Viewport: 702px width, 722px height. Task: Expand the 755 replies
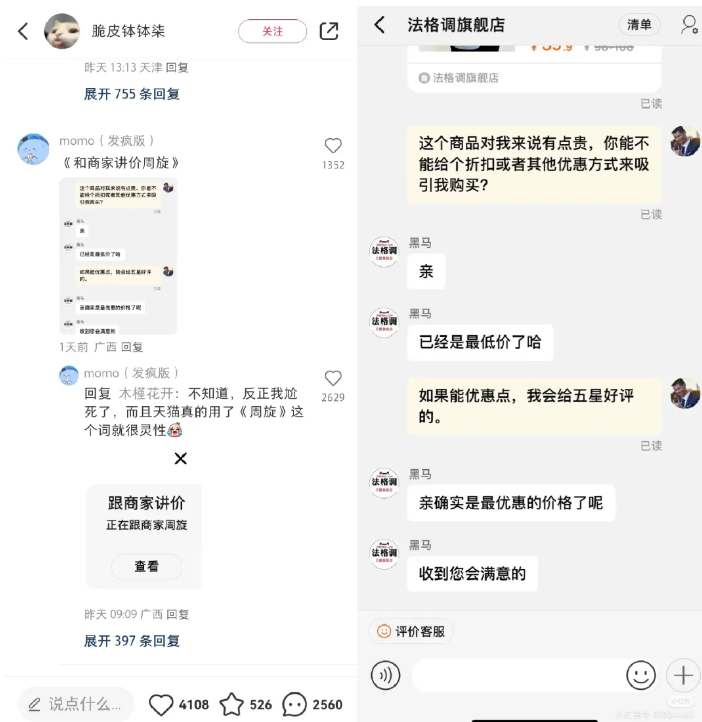(x=132, y=94)
